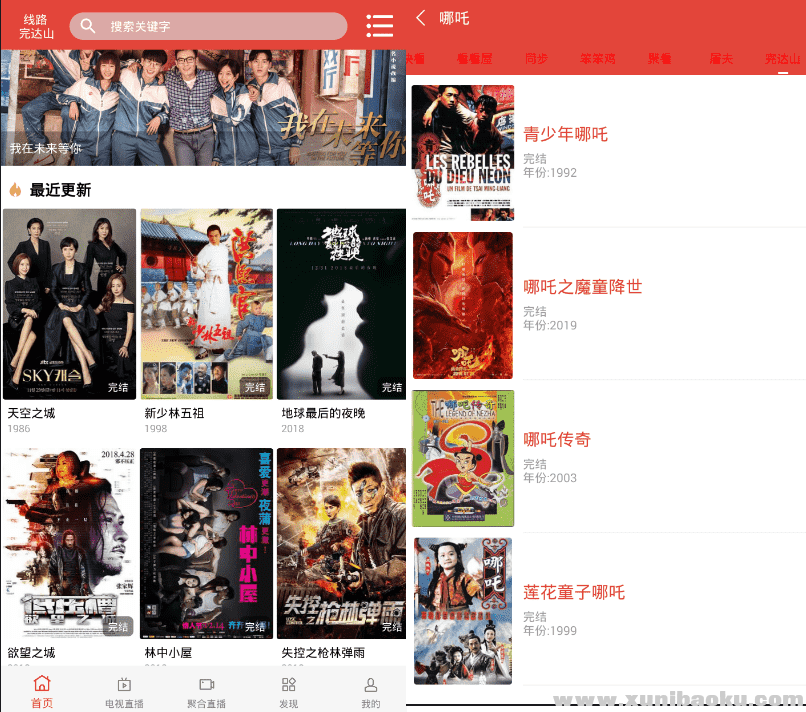Open the search keyword box
Image resolution: width=806 pixels, height=712 pixels.
click(208, 26)
